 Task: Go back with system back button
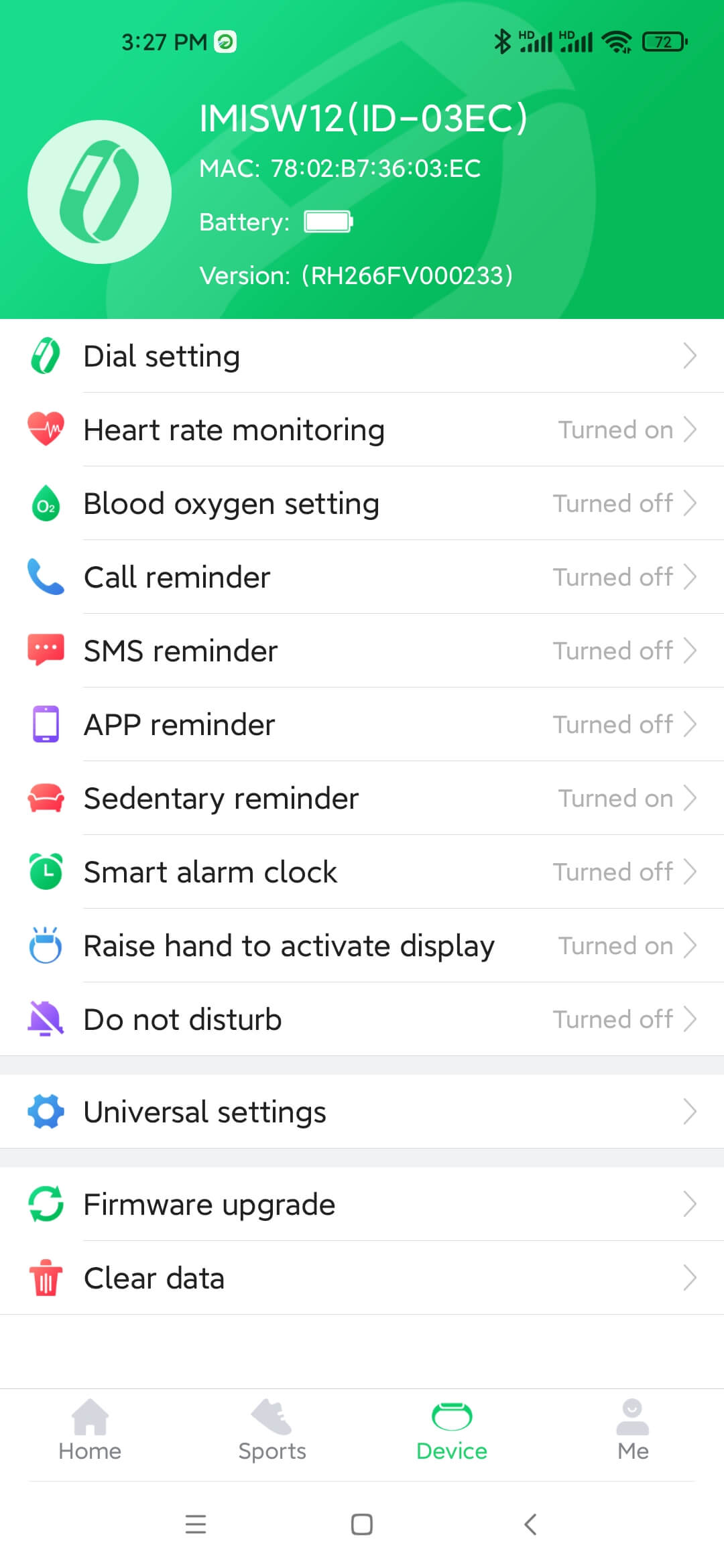coord(530,1524)
